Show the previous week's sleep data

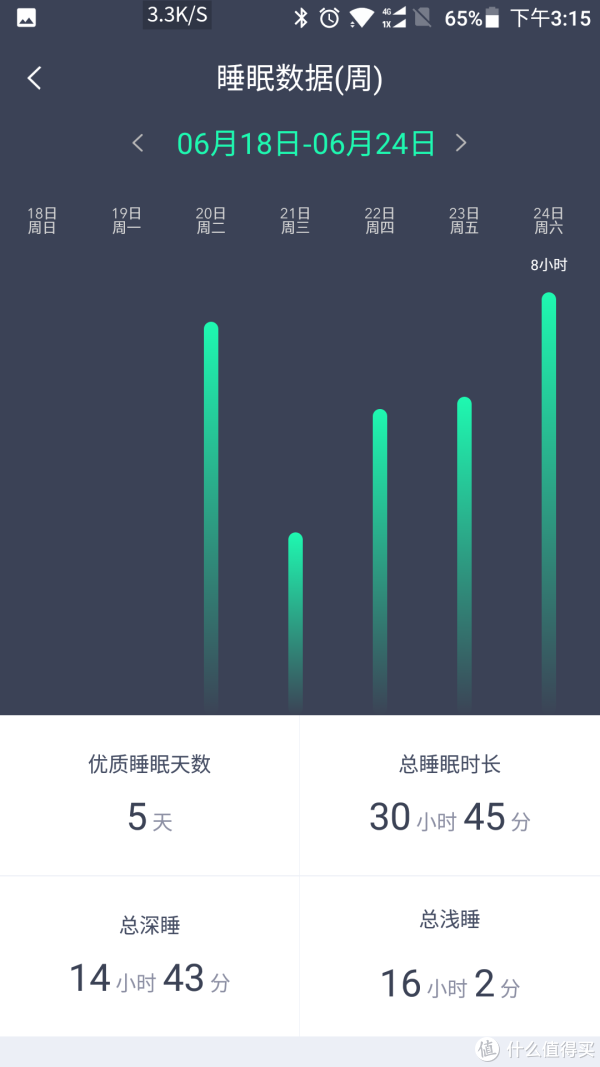coord(138,143)
